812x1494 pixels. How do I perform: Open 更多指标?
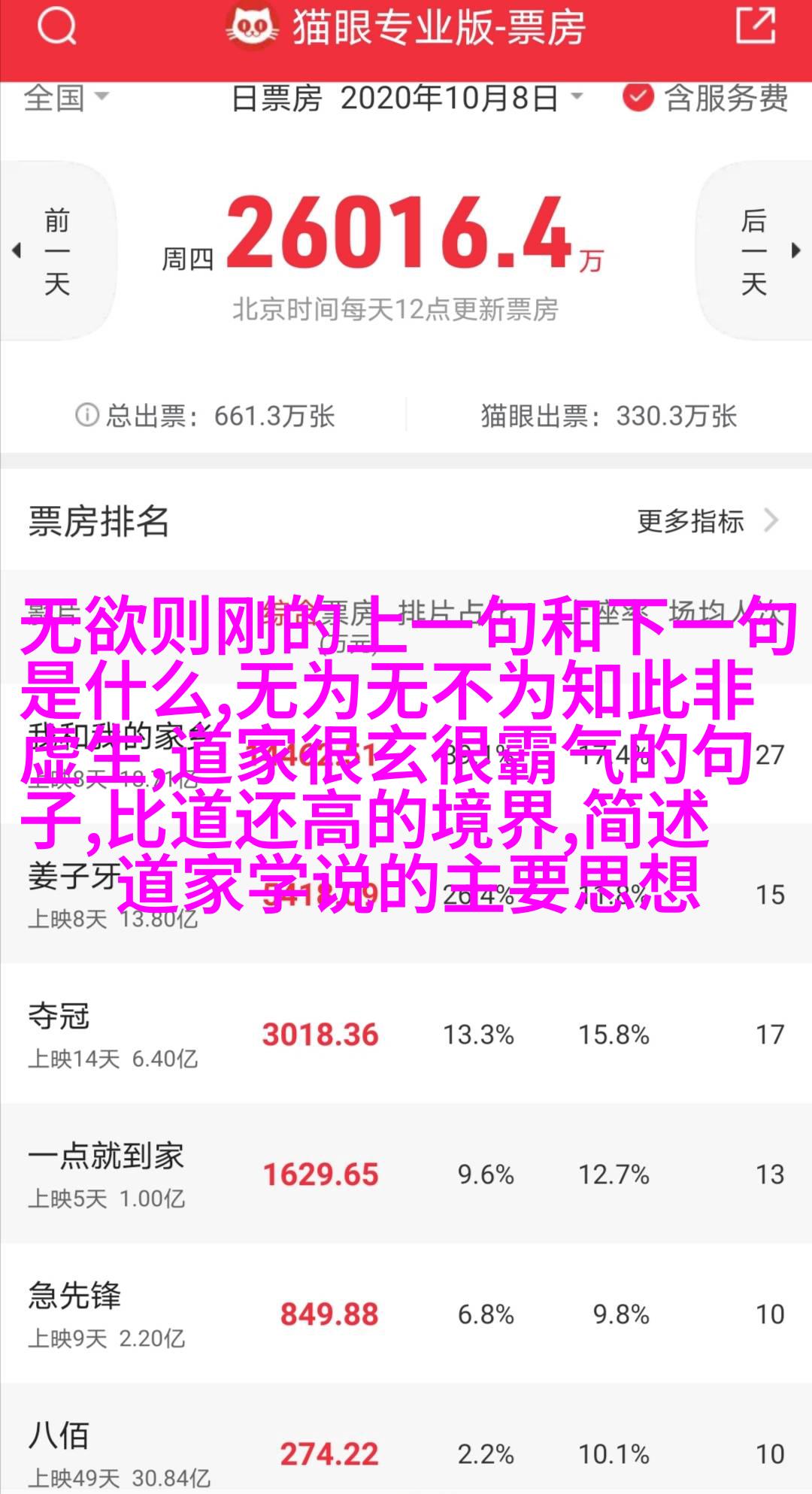[x=707, y=521]
